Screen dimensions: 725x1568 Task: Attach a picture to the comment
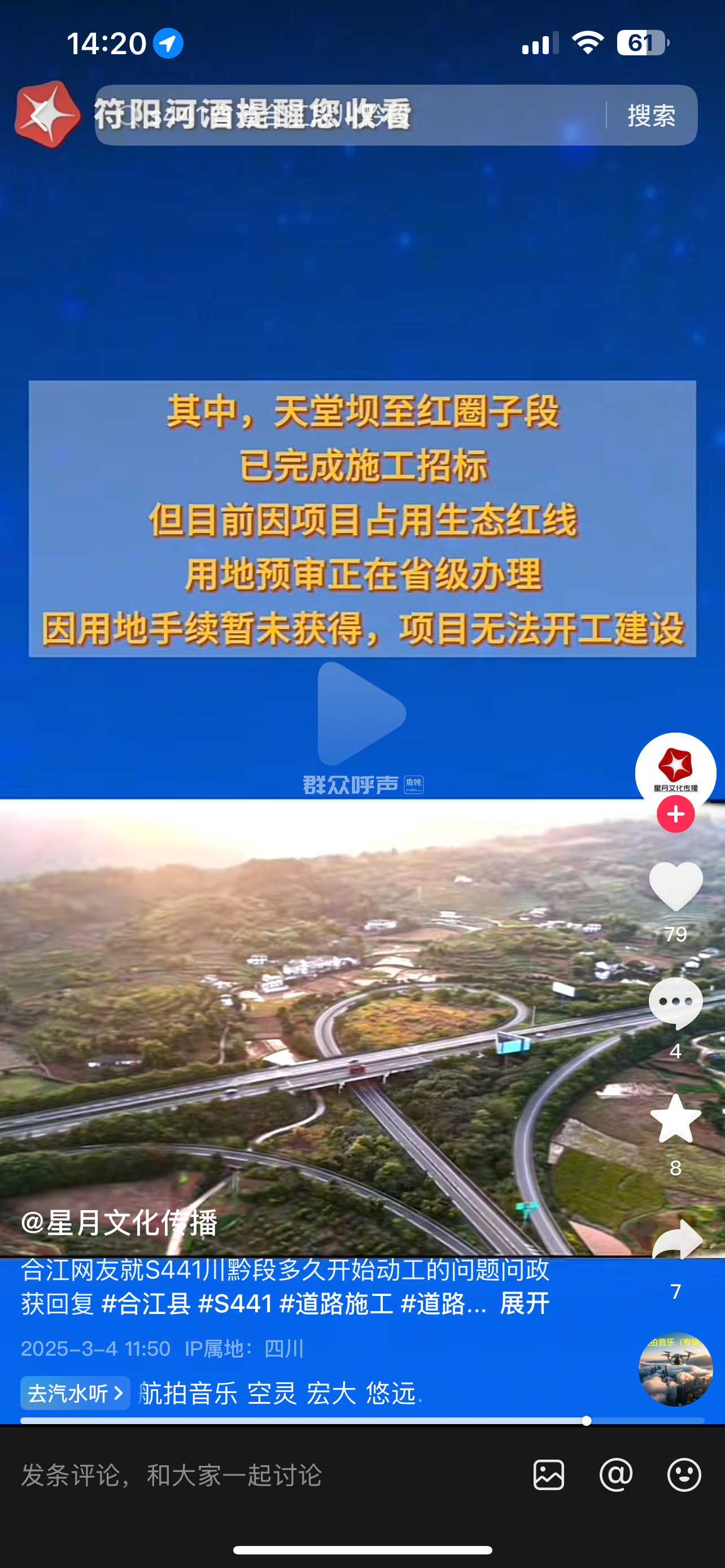click(548, 1475)
